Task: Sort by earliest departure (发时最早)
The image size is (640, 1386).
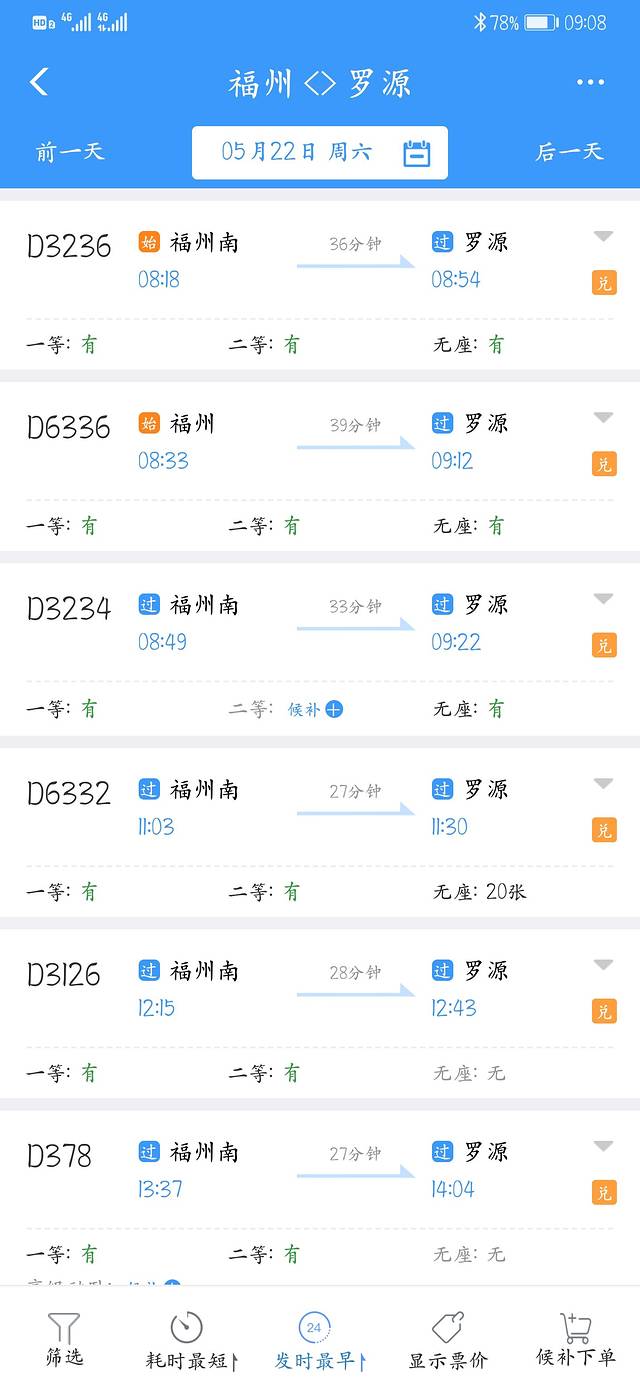Action: coord(318,1340)
